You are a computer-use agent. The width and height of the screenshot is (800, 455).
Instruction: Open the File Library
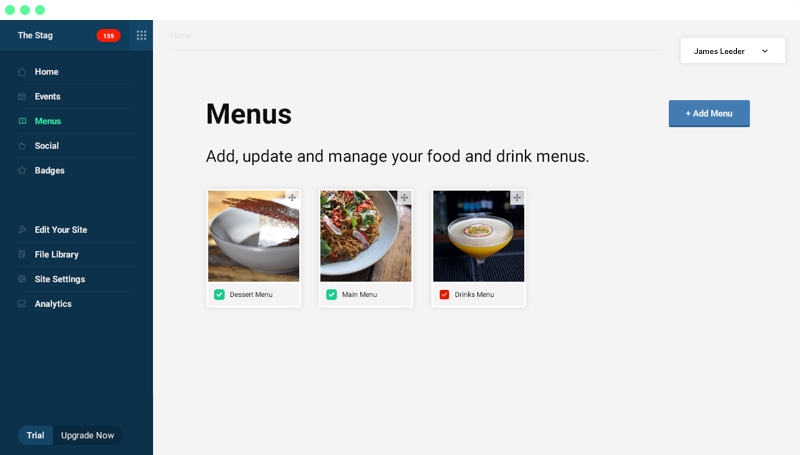click(x=56, y=255)
